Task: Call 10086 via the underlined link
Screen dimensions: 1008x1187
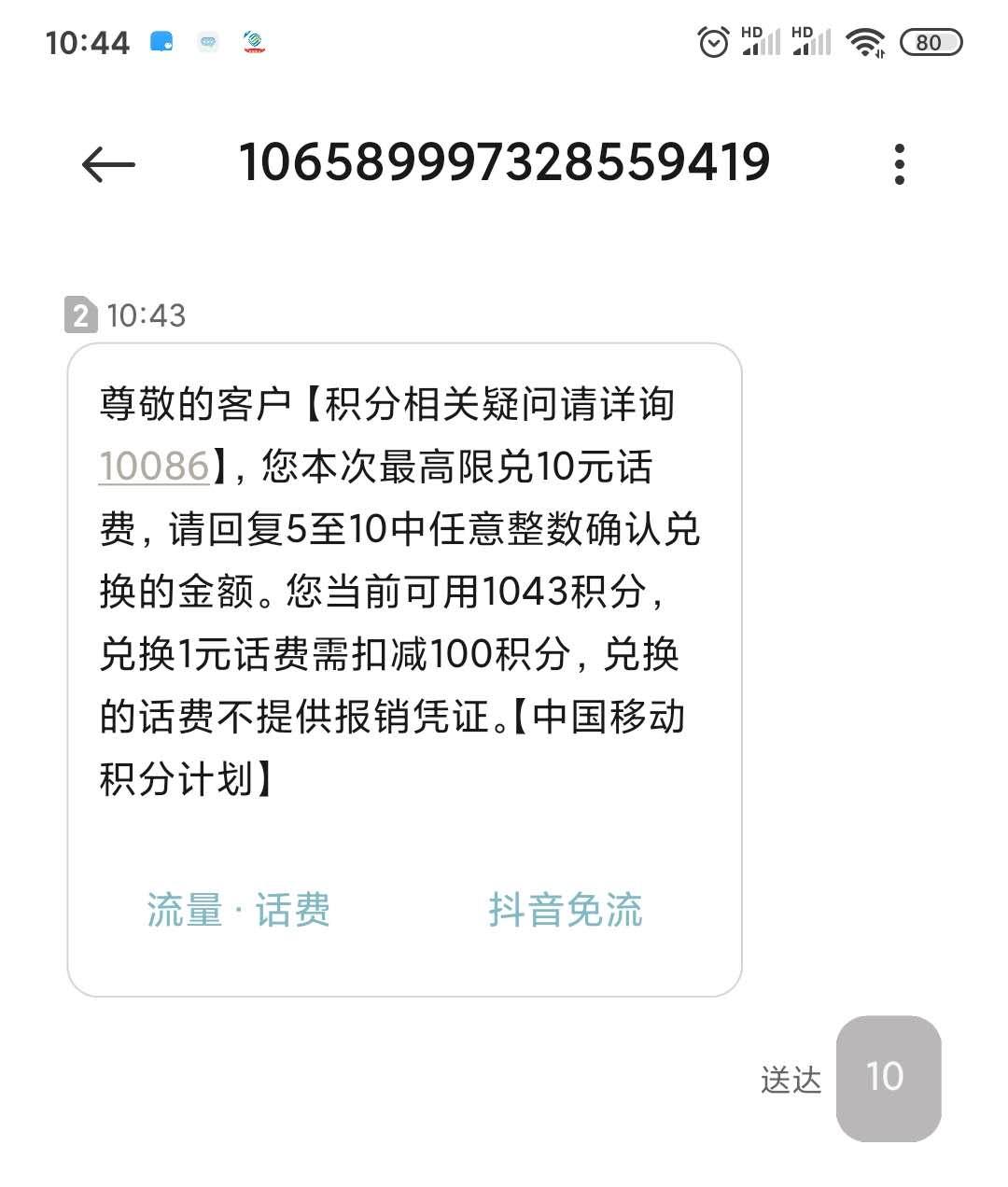Action: tap(152, 468)
